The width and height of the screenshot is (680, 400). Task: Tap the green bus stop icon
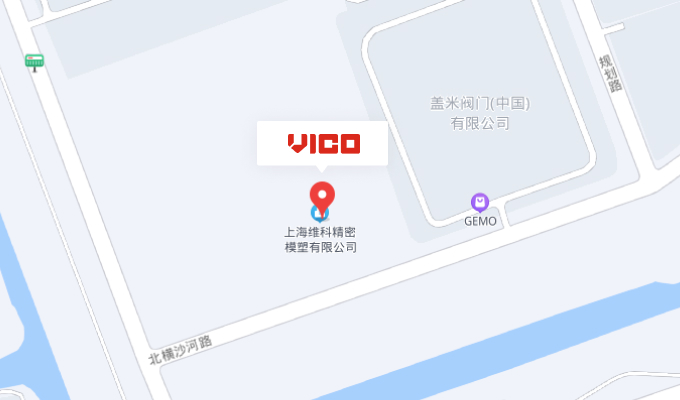click(x=35, y=62)
